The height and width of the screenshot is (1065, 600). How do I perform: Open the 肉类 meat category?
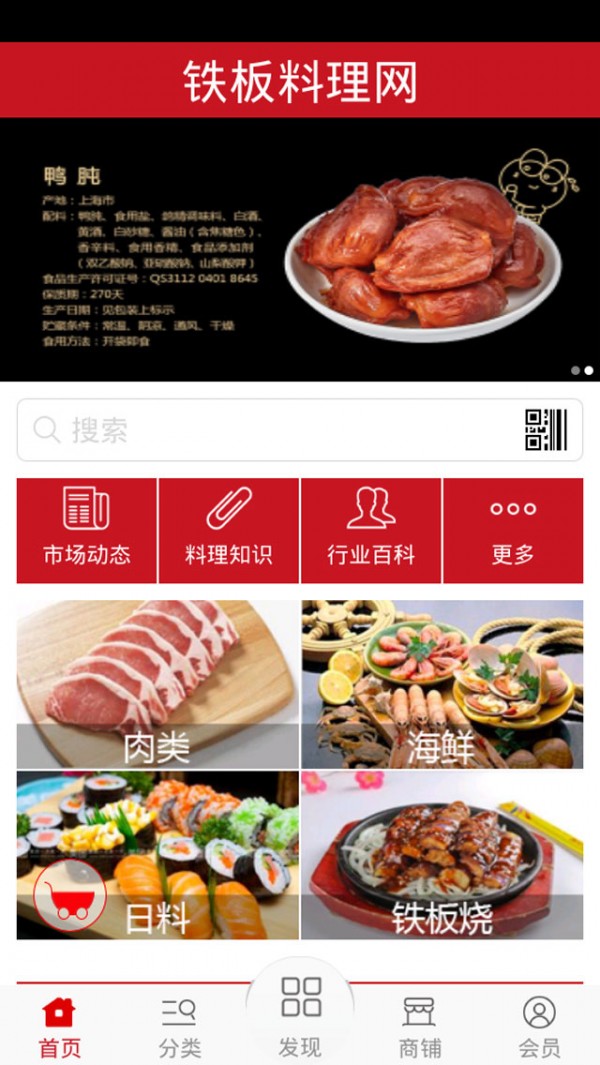click(158, 684)
